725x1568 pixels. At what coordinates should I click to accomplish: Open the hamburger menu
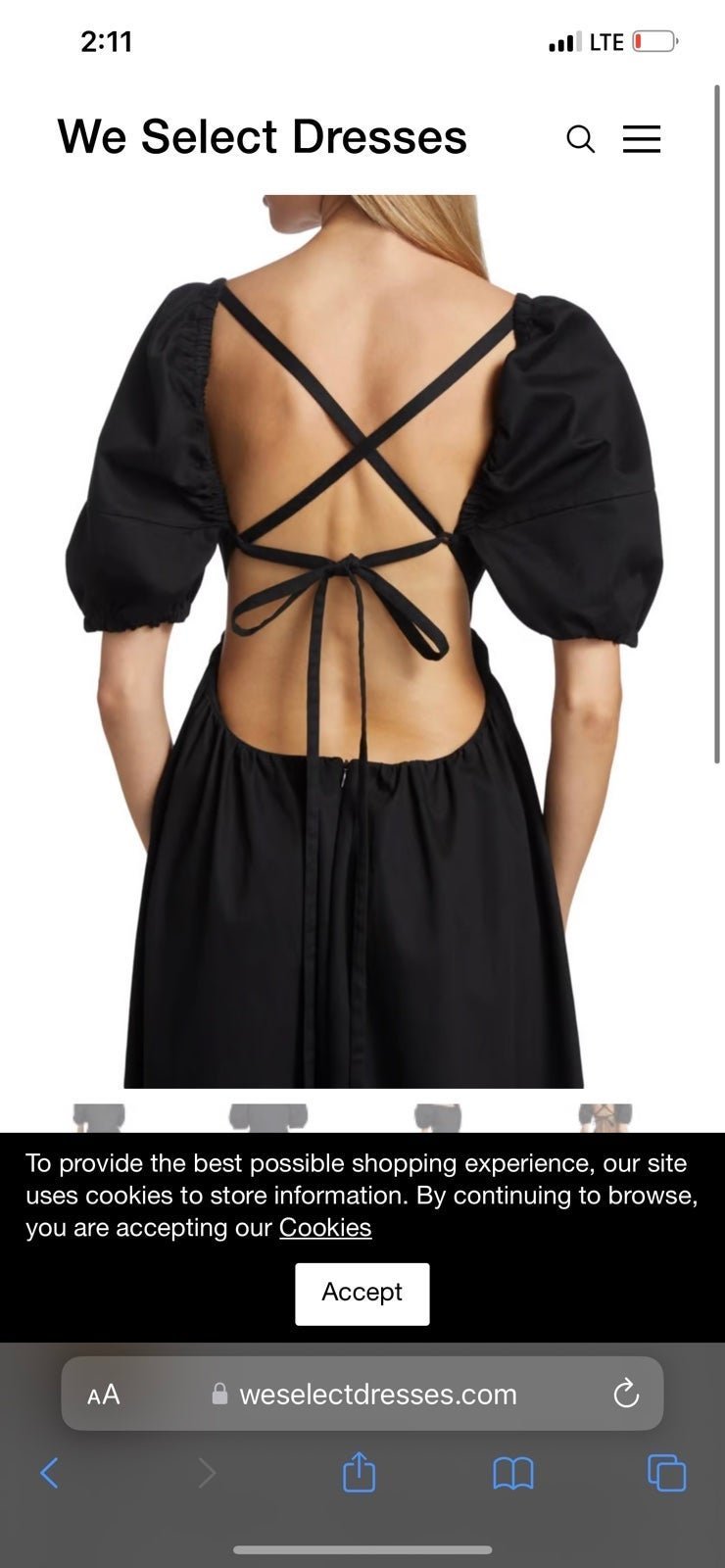tap(642, 139)
